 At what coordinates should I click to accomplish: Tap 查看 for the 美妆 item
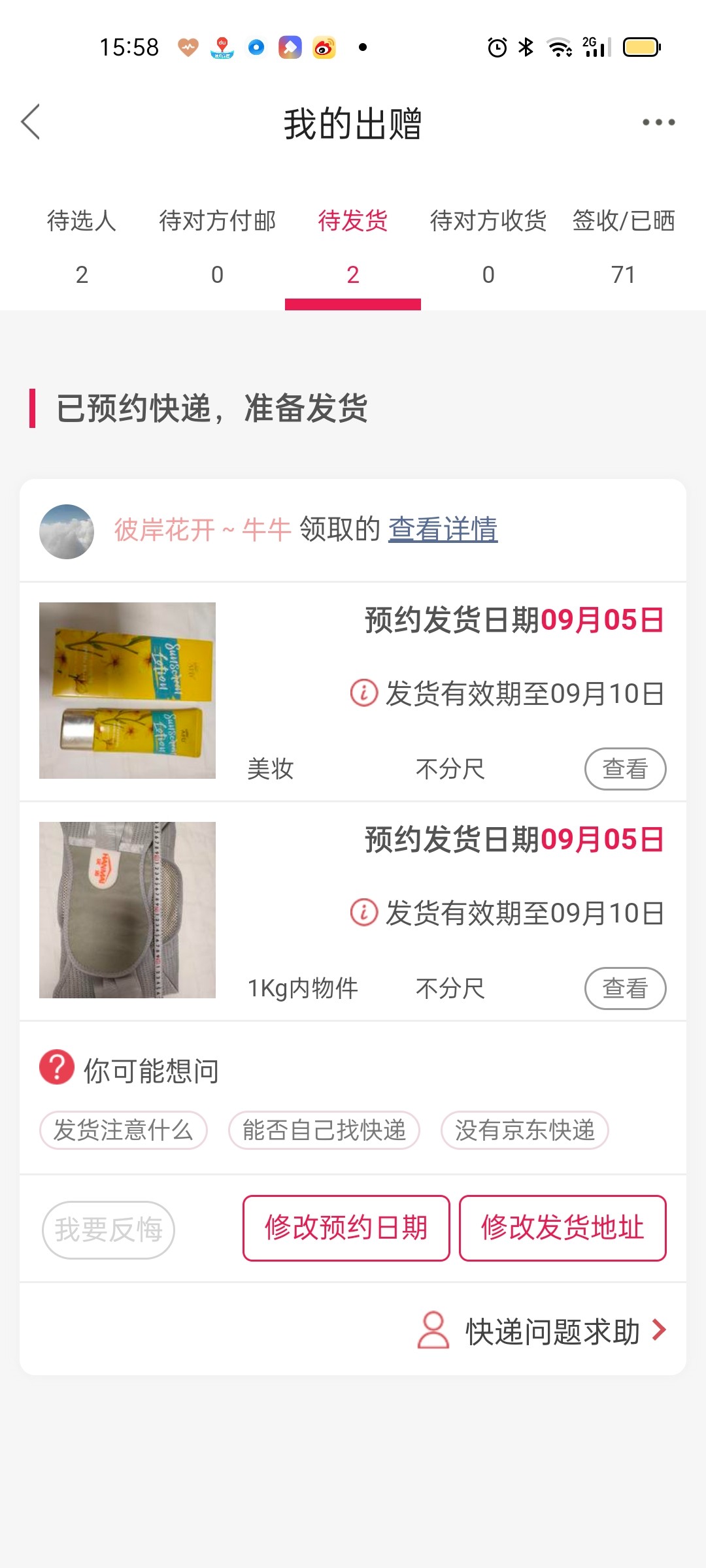(625, 769)
